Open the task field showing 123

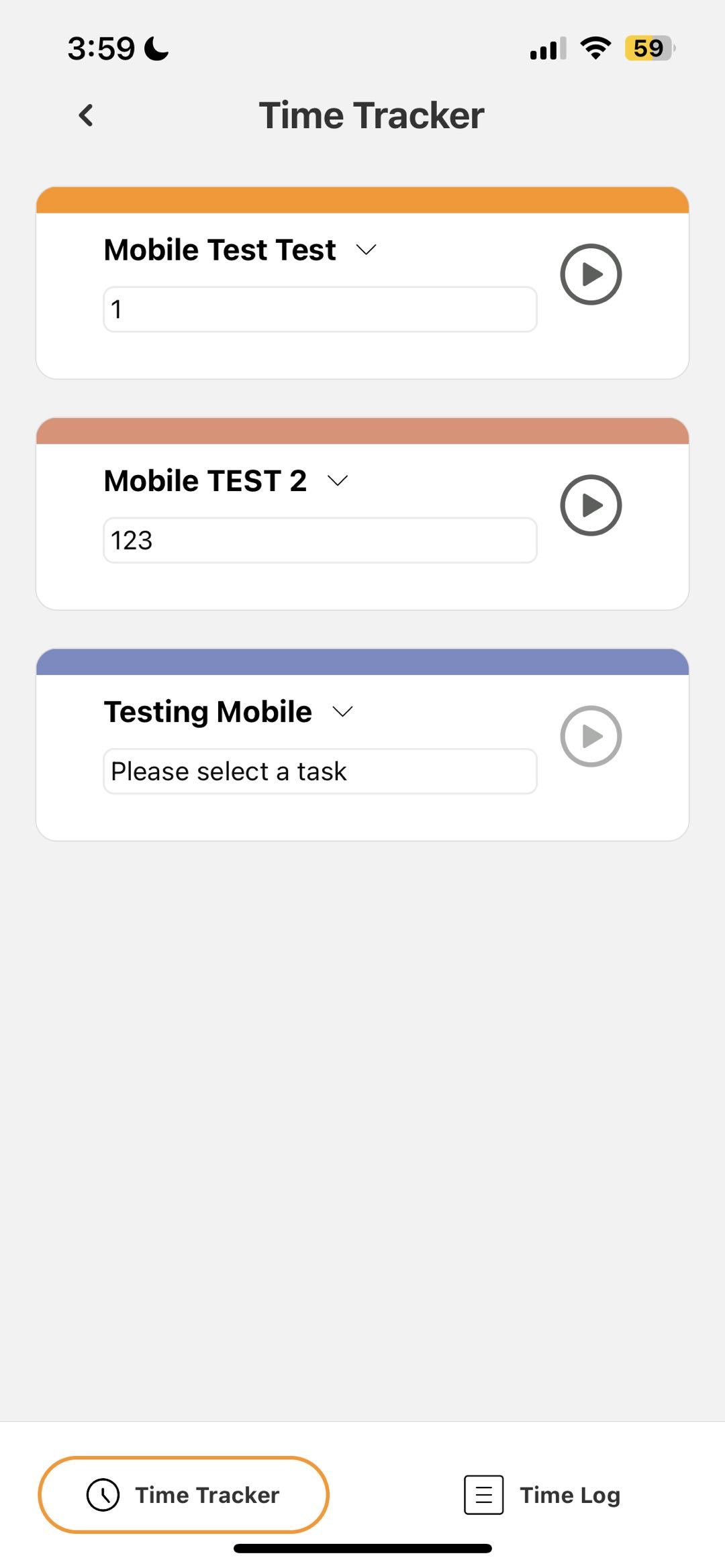pos(320,540)
